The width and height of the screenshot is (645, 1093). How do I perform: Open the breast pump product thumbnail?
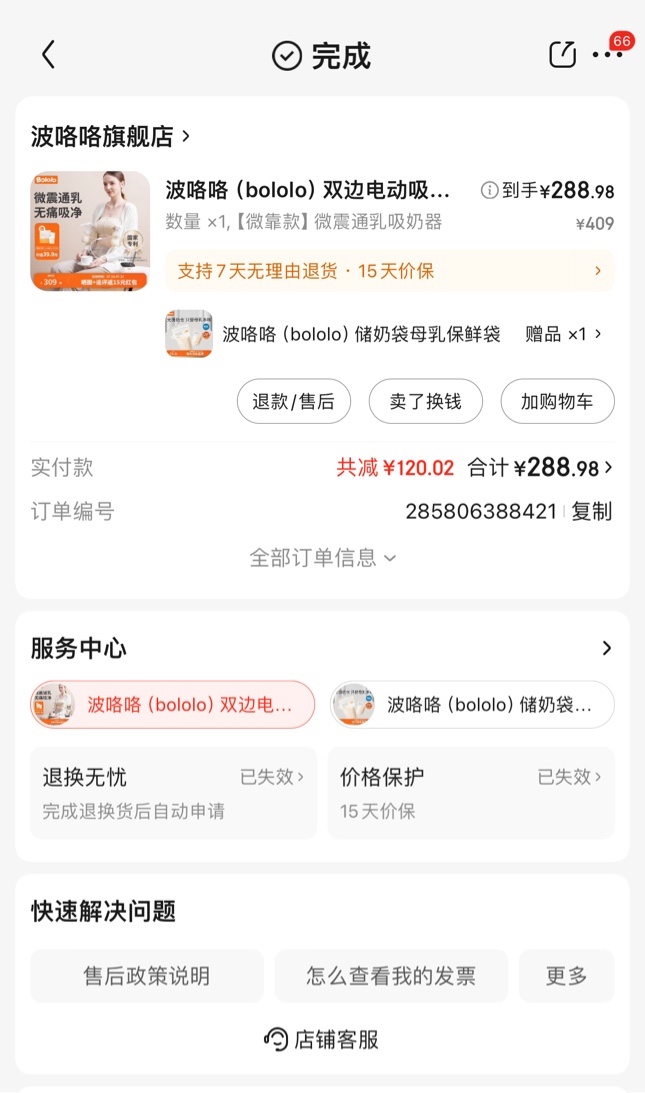90,231
